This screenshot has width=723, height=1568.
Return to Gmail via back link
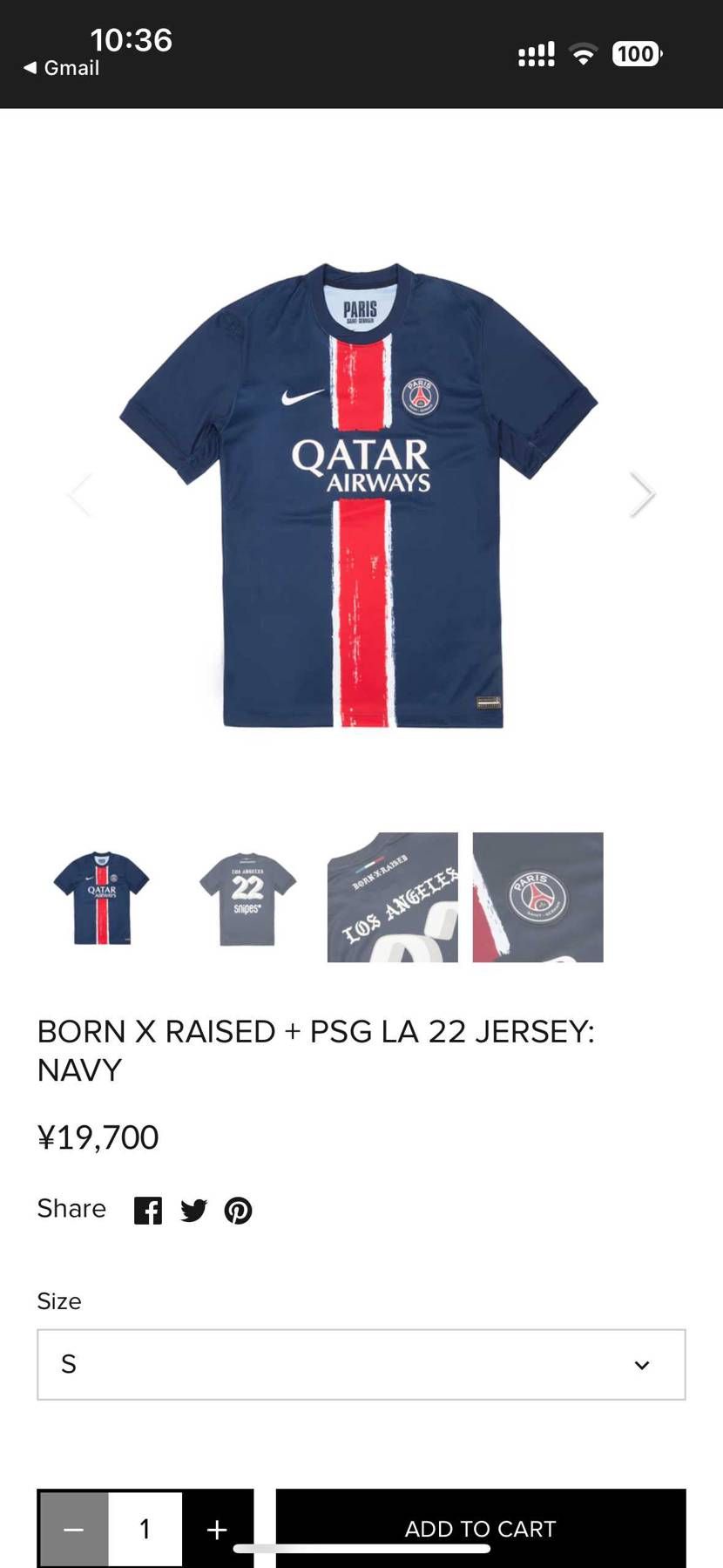[61, 68]
